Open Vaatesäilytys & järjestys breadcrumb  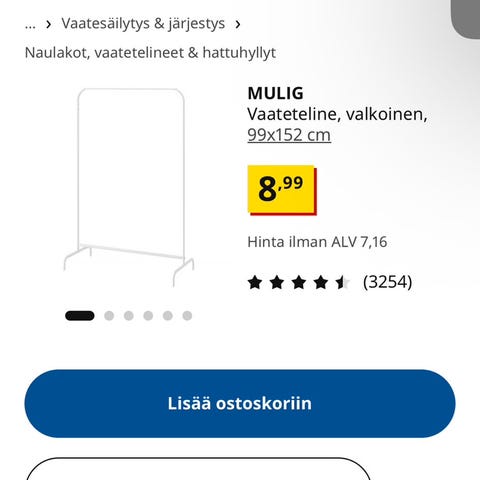(x=143, y=24)
